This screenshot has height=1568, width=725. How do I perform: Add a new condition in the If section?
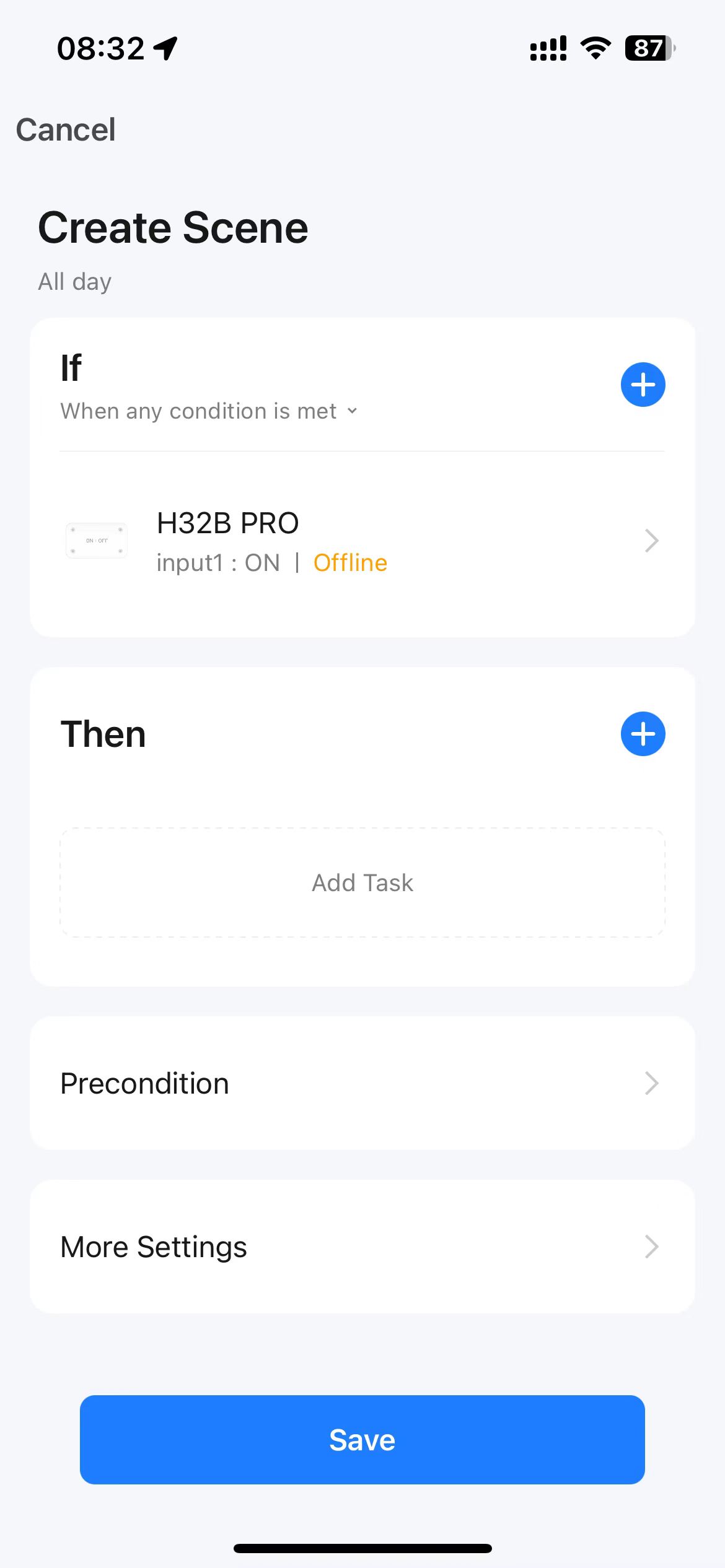(x=643, y=385)
